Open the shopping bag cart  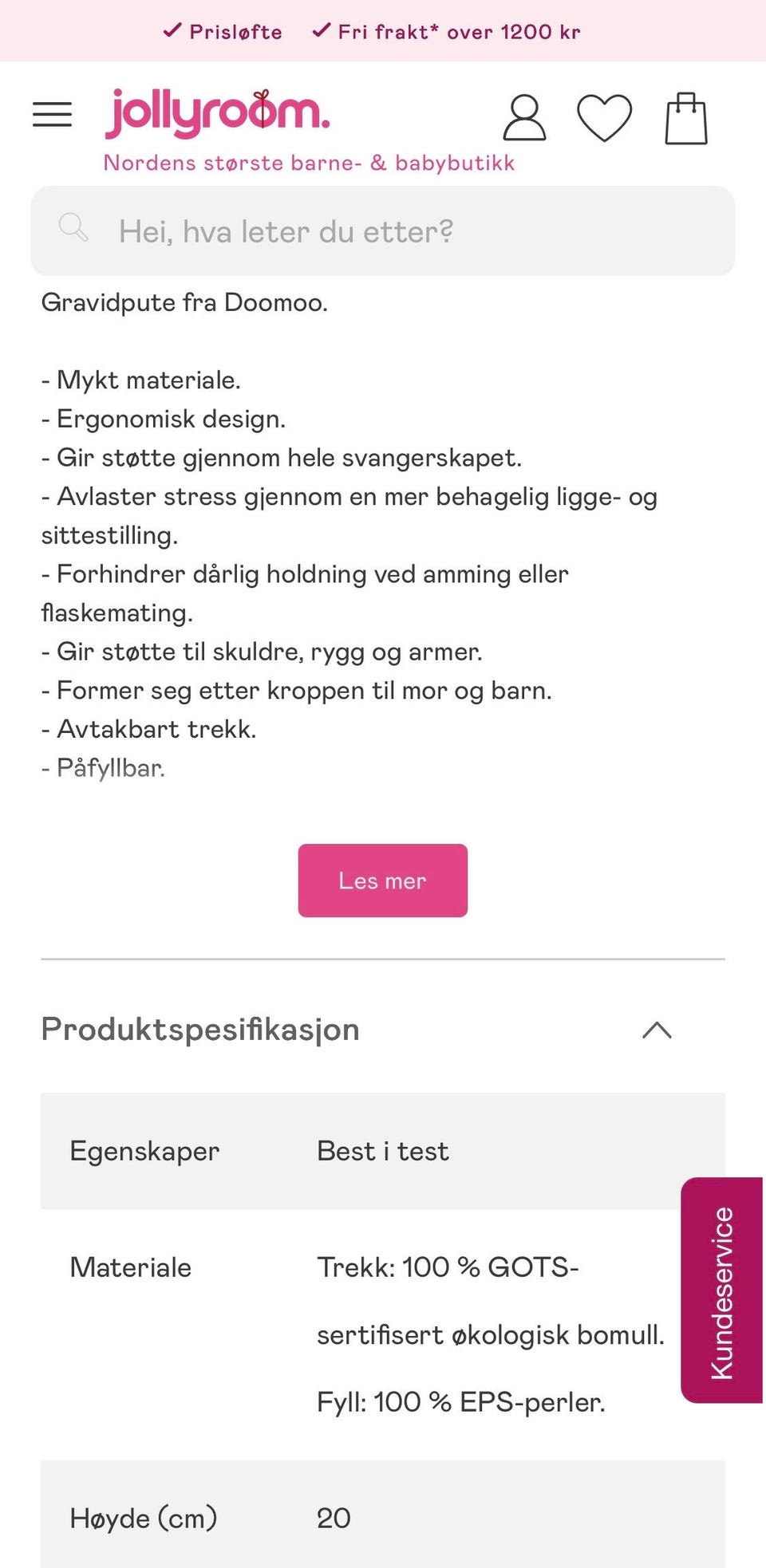(x=685, y=117)
